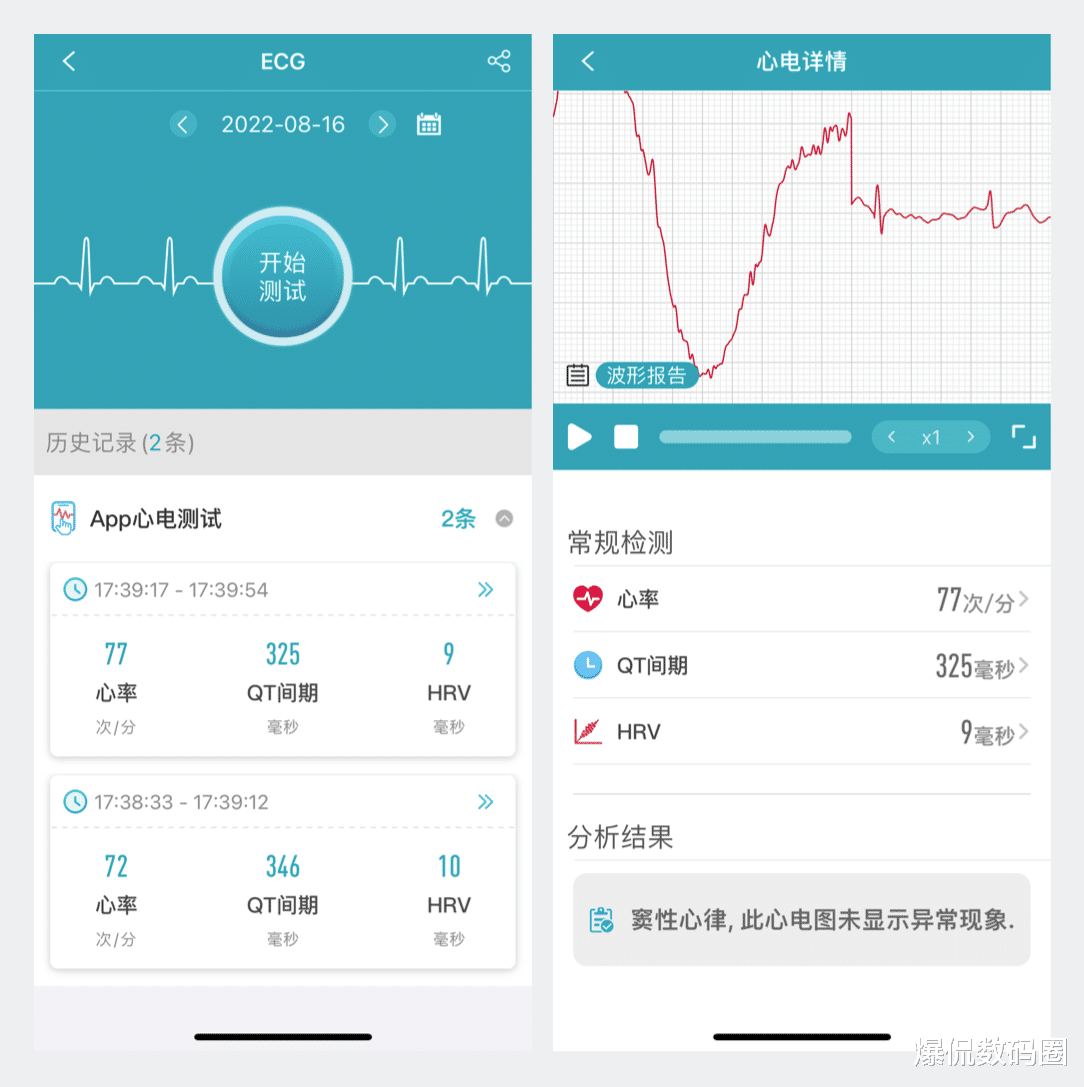Image resolution: width=1084 pixels, height=1087 pixels.
Task: Open details of the 17:39:17 record
Action: 486,589
